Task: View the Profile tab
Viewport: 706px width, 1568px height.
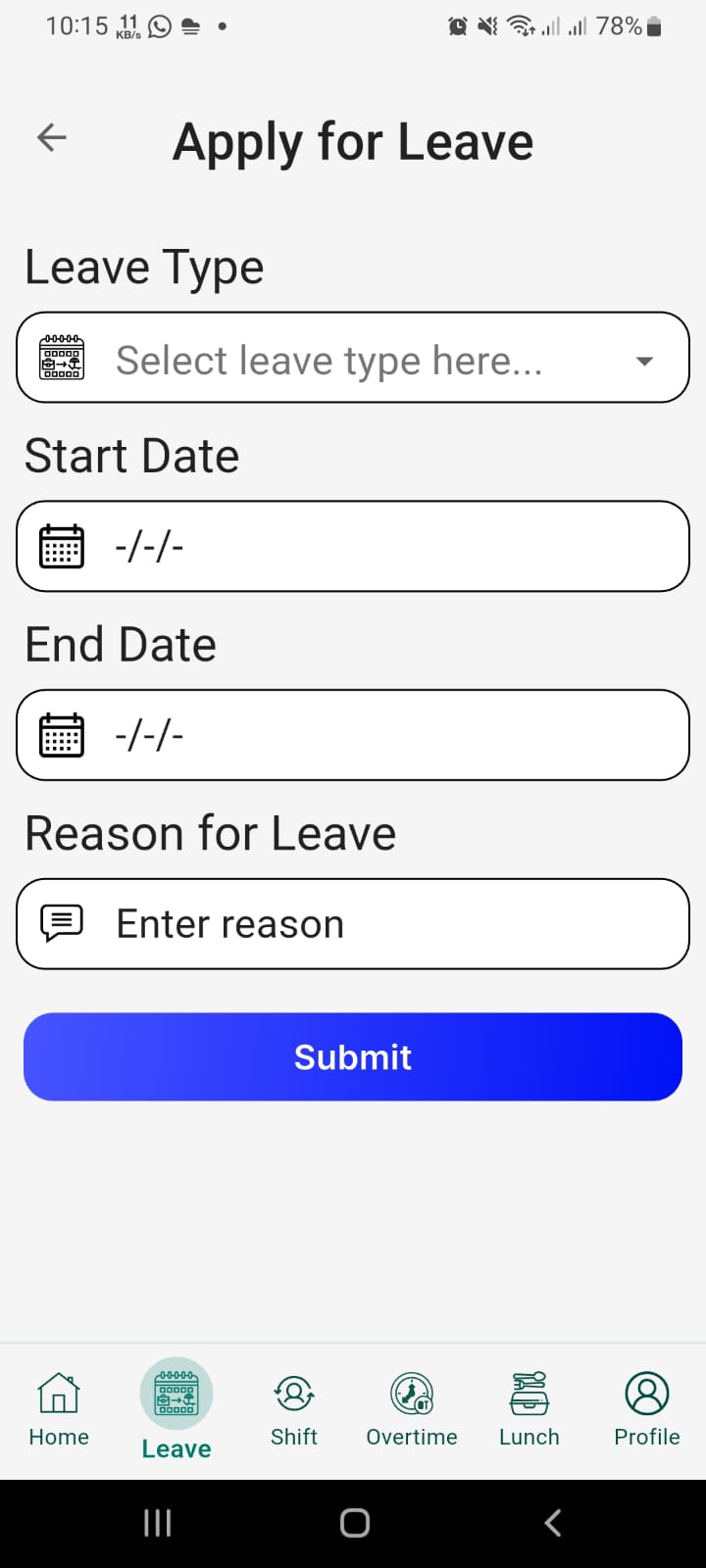Action: pyautogui.click(x=647, y=1409)
